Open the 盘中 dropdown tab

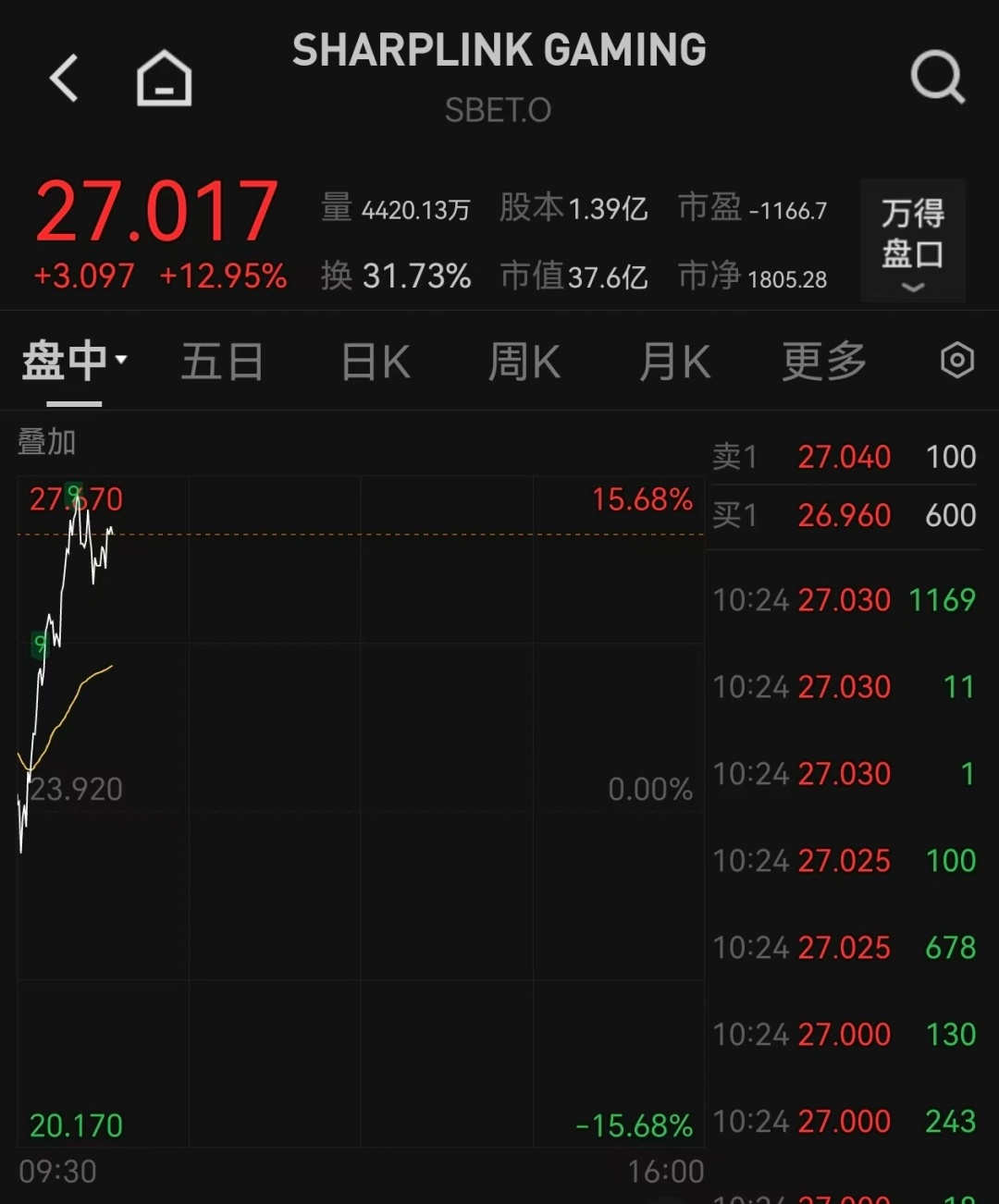click(x=74, y=362)
